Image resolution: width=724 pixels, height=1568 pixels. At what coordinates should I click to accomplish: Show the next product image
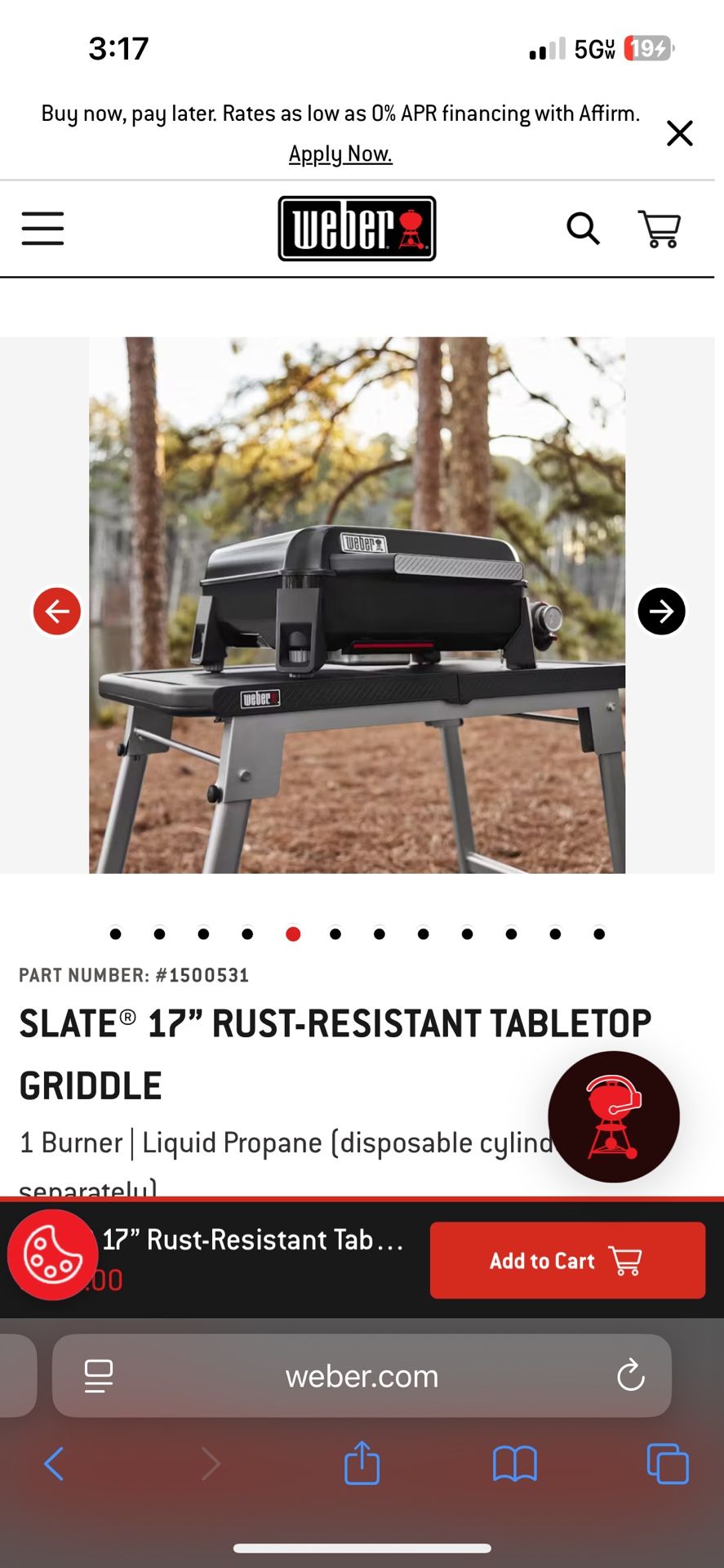click(x=661, y=611)
